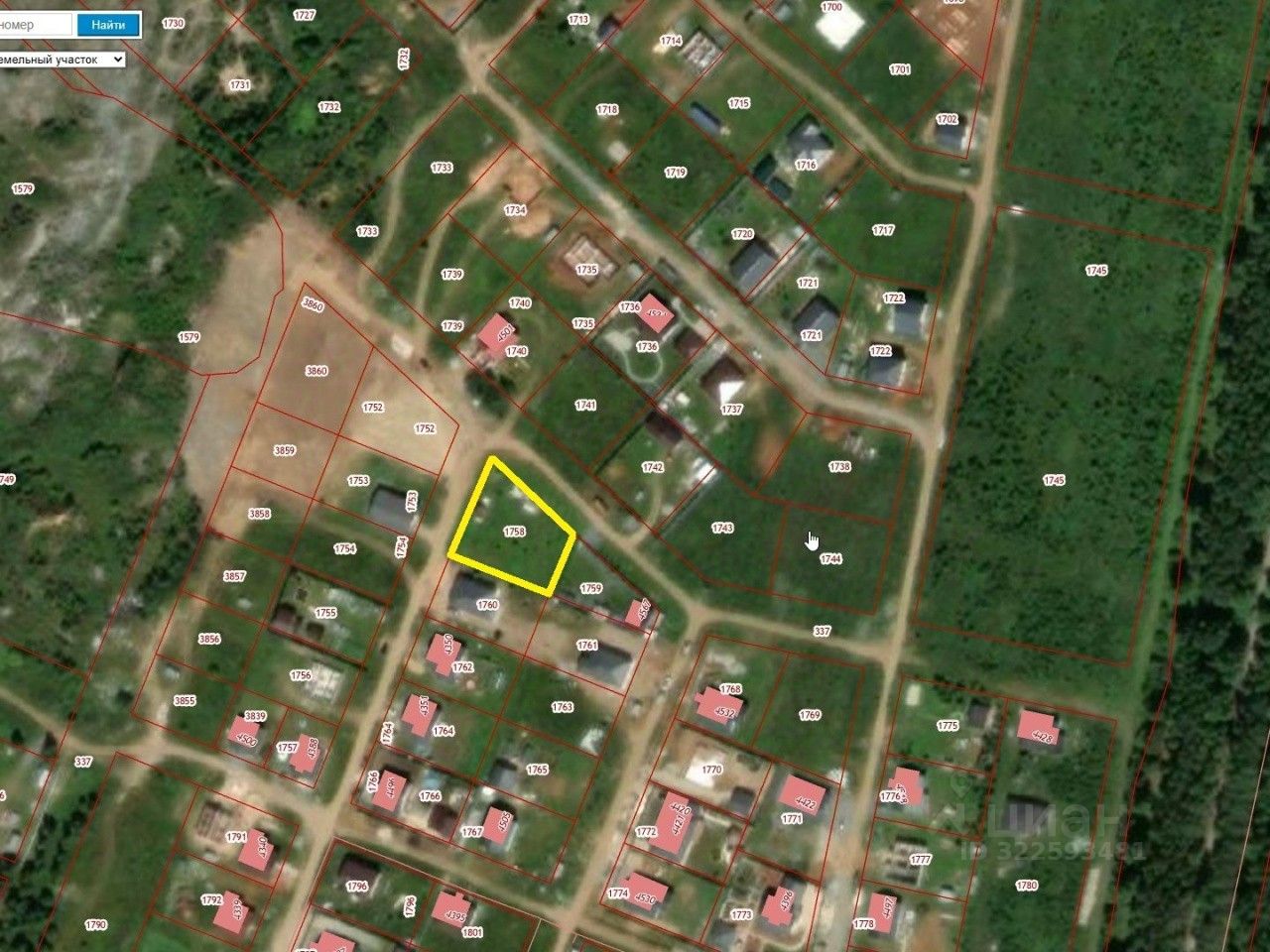Focus the cadastral number input field
The width and height of the screenshot is (1270, 952).
35,25
